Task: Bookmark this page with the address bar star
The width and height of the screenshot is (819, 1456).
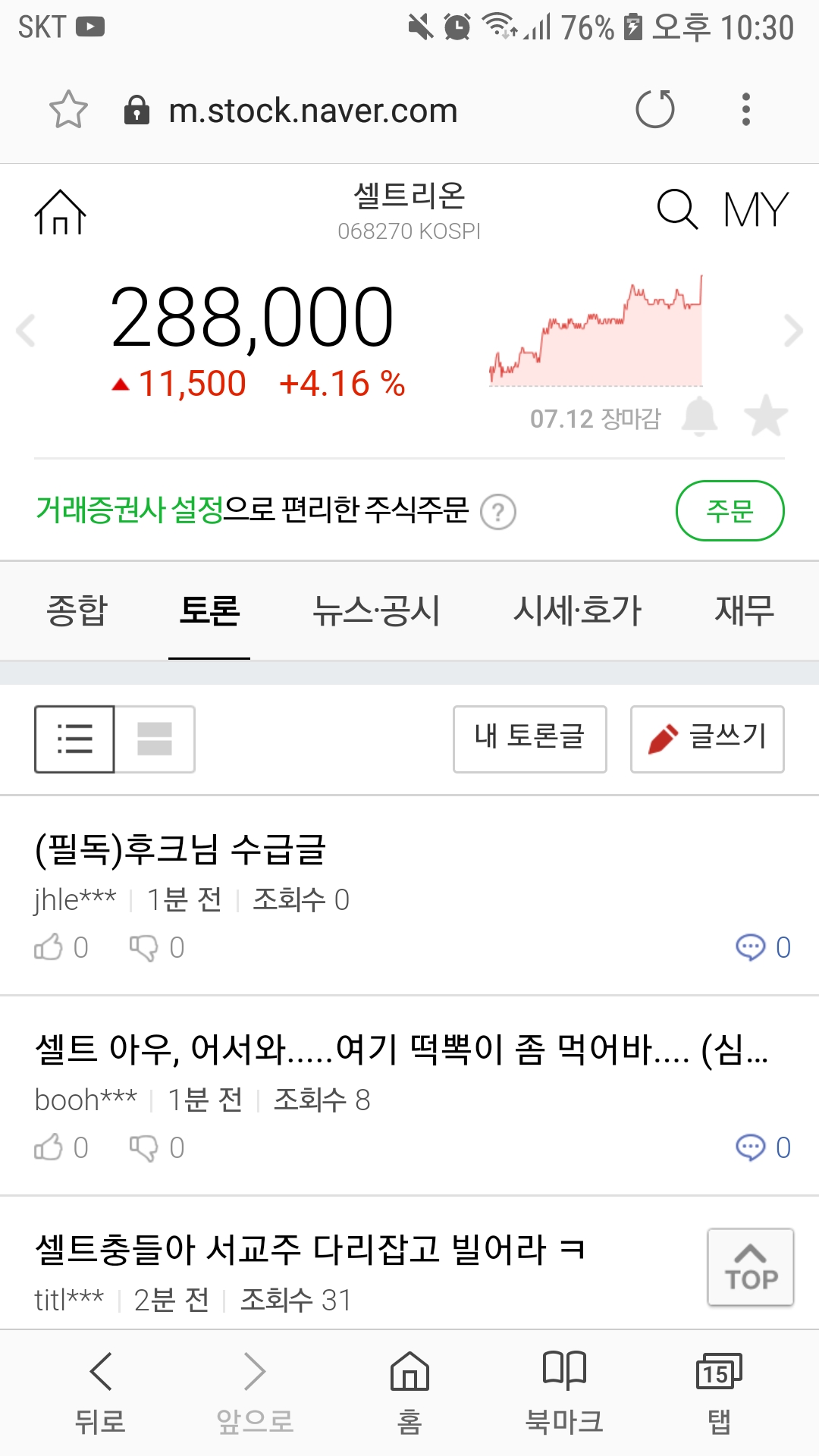Action: tap(68, 109)
